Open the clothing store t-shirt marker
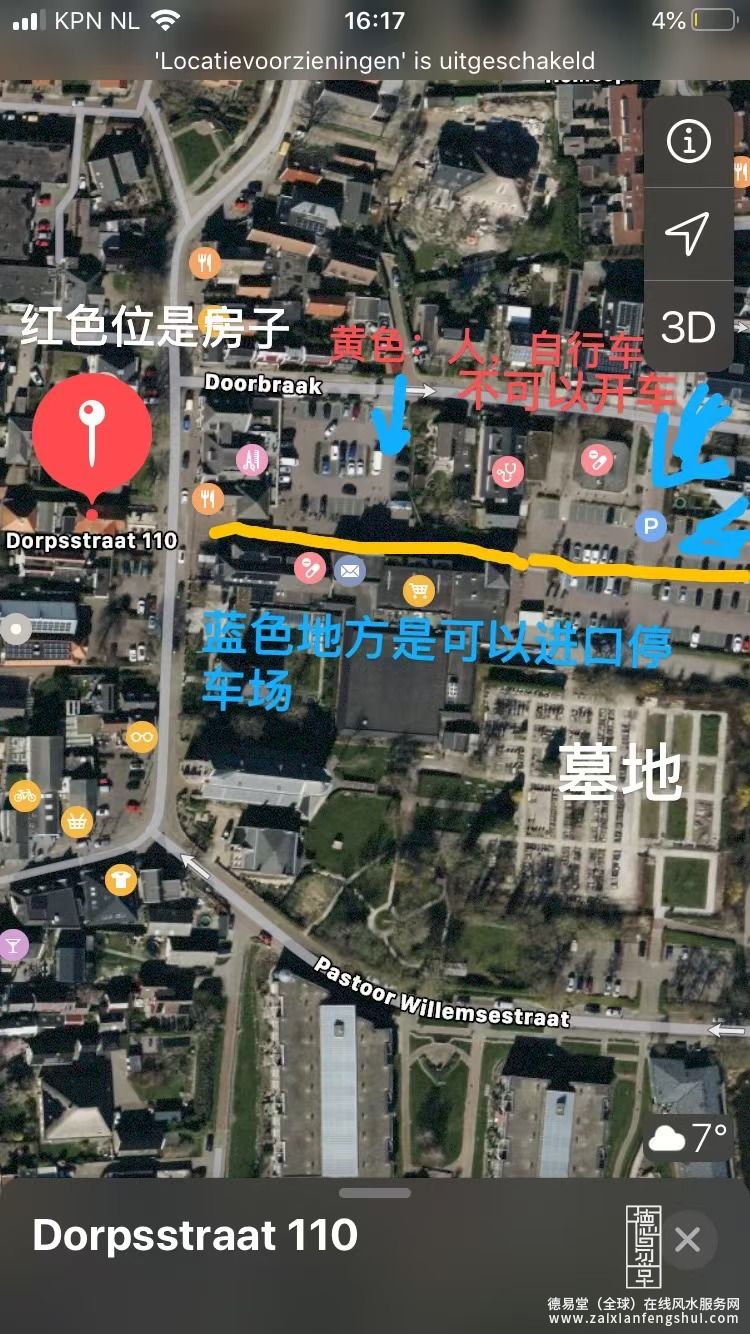This screenshot has width=750, height=1334. (x=121, y=880)
